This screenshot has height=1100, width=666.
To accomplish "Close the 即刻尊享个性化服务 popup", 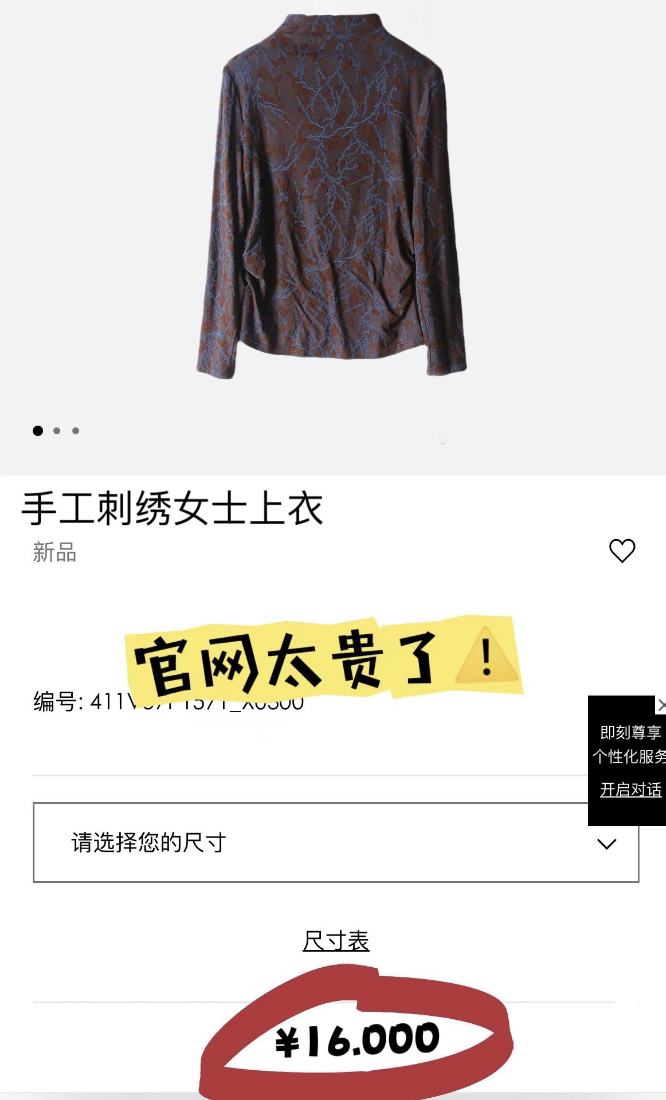I will click(x=660, y=704).
